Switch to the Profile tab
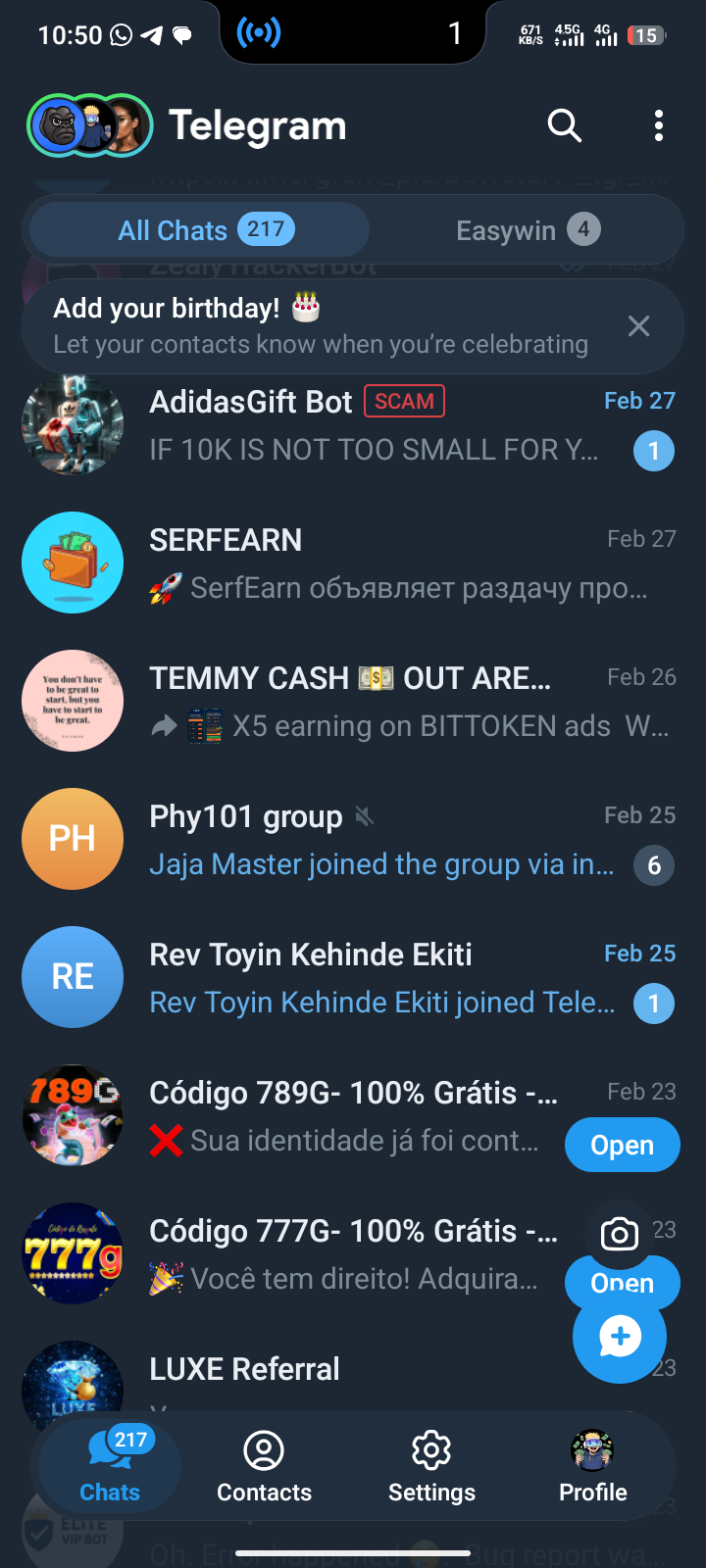This screenshot has height=1568, width=706. [x=592, y=1467]
